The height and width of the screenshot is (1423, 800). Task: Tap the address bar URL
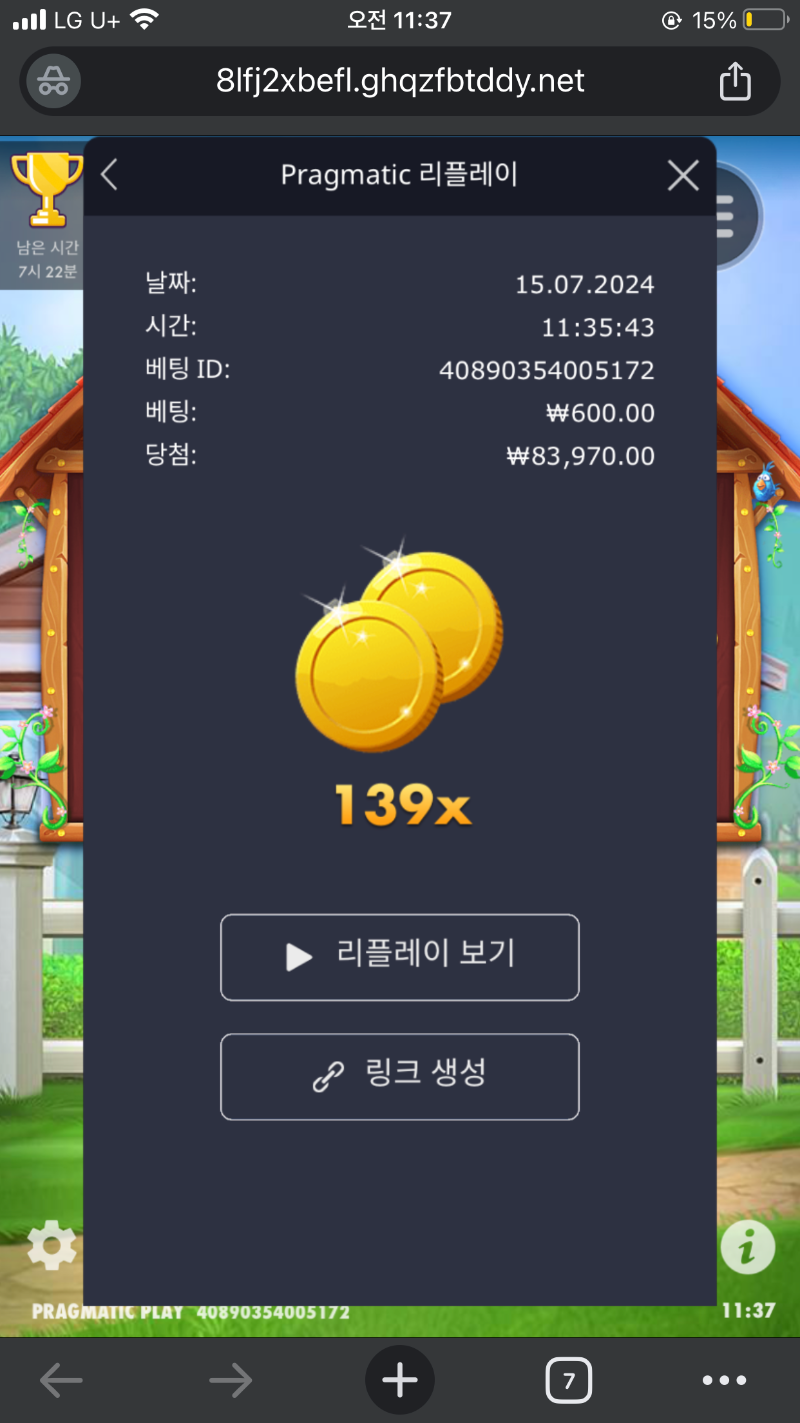click(400, 81)
